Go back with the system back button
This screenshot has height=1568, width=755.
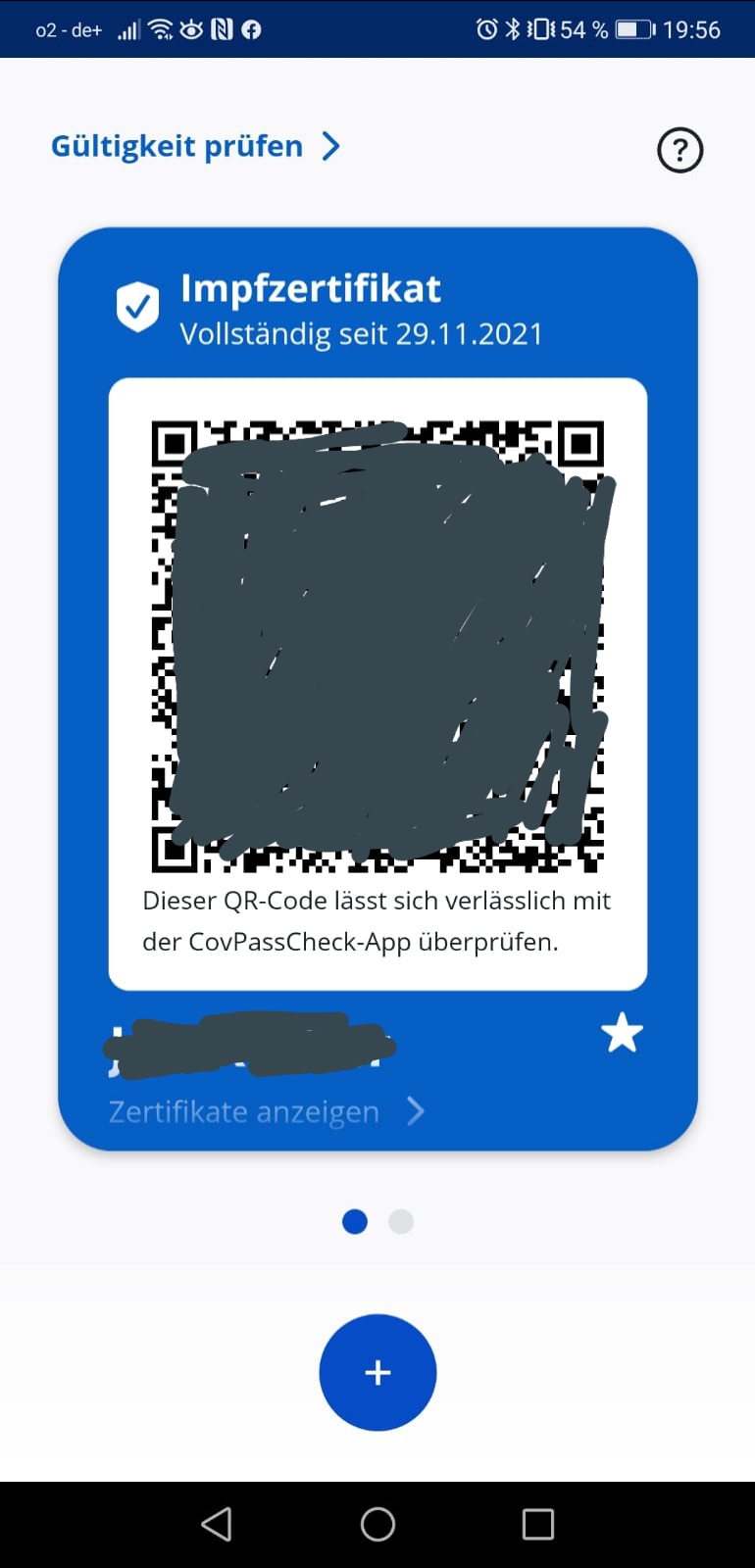pos(217,1524)
